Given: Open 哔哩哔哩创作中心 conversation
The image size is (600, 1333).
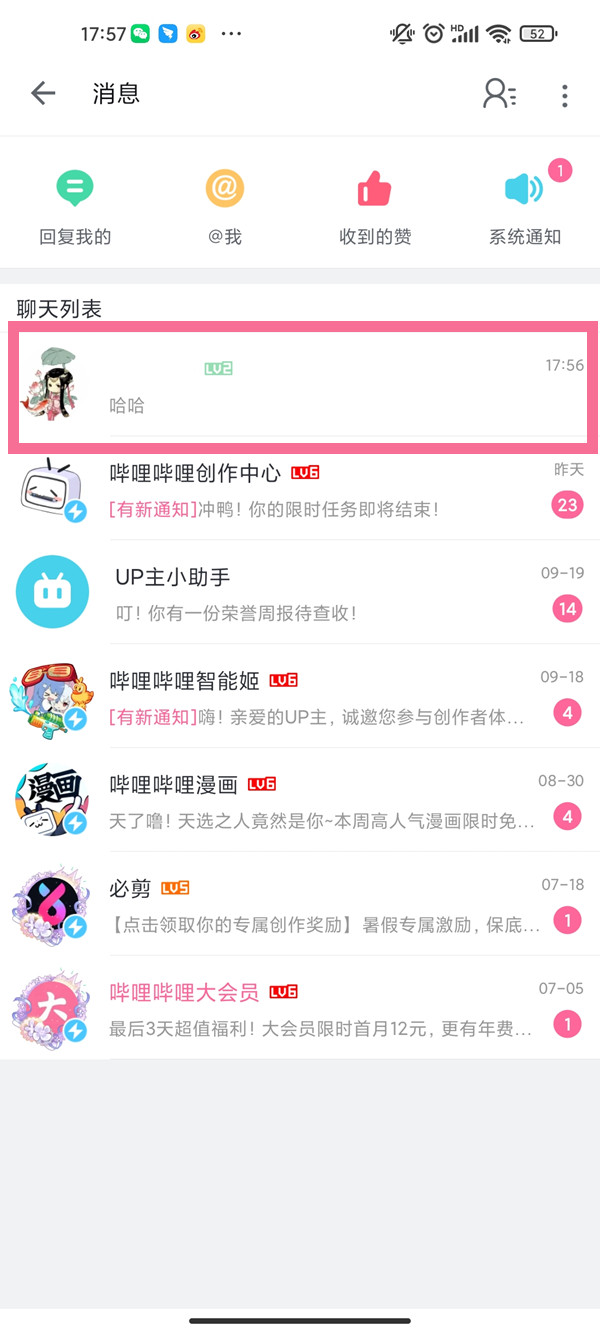Looking at the screenshot, I should coord(300,490).
